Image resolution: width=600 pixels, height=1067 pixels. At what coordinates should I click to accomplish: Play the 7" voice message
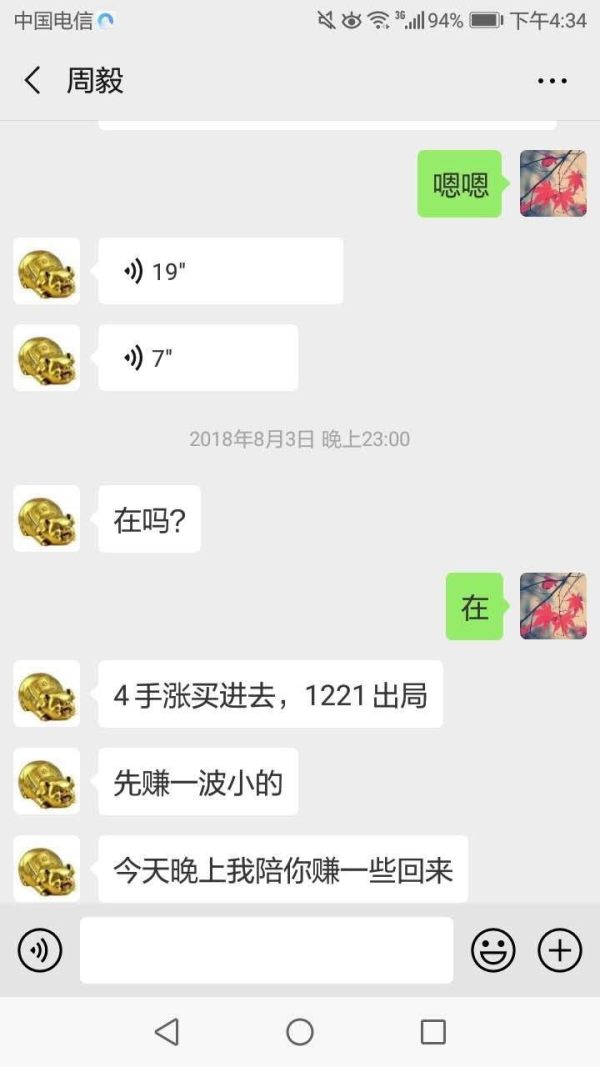click(198, 358)
